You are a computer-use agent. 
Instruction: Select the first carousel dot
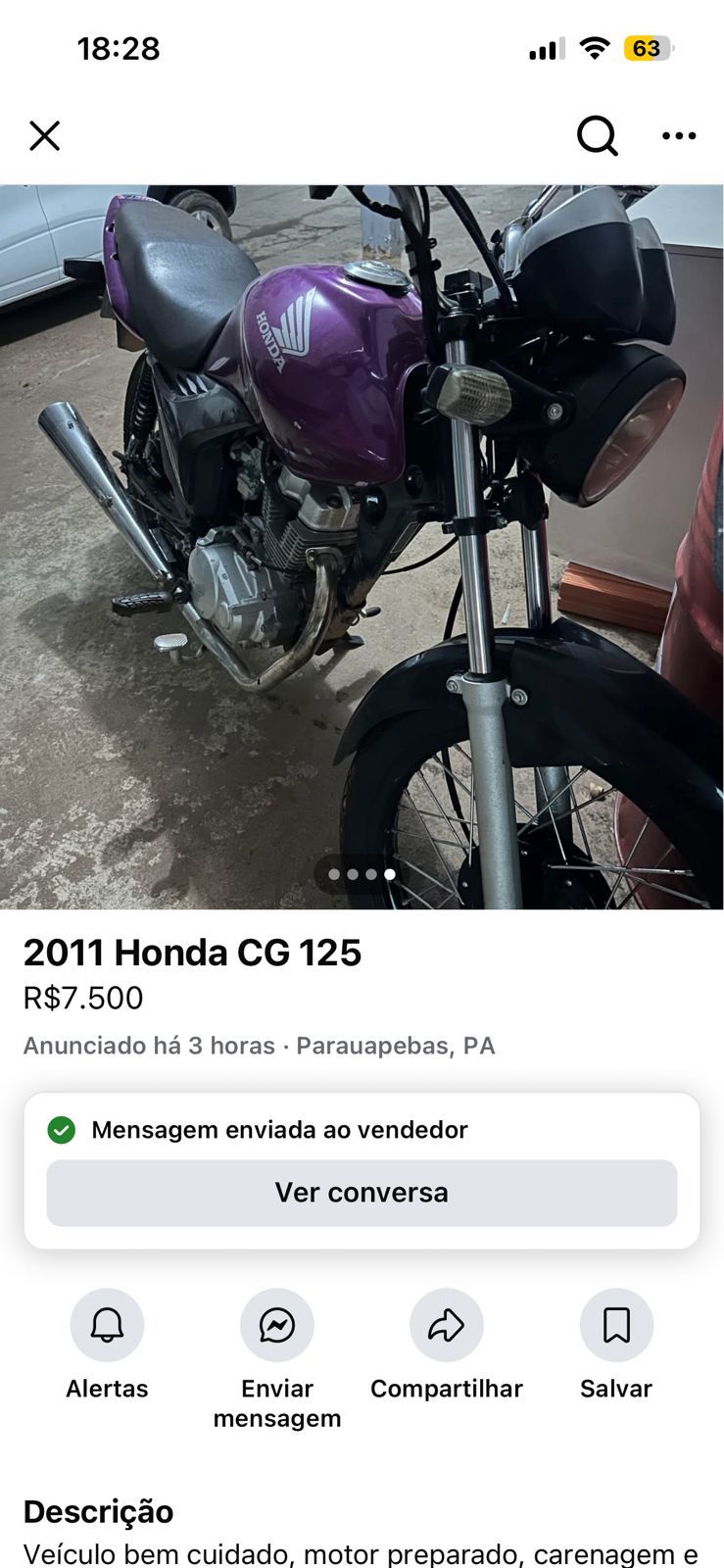click(x=333, y=872)
